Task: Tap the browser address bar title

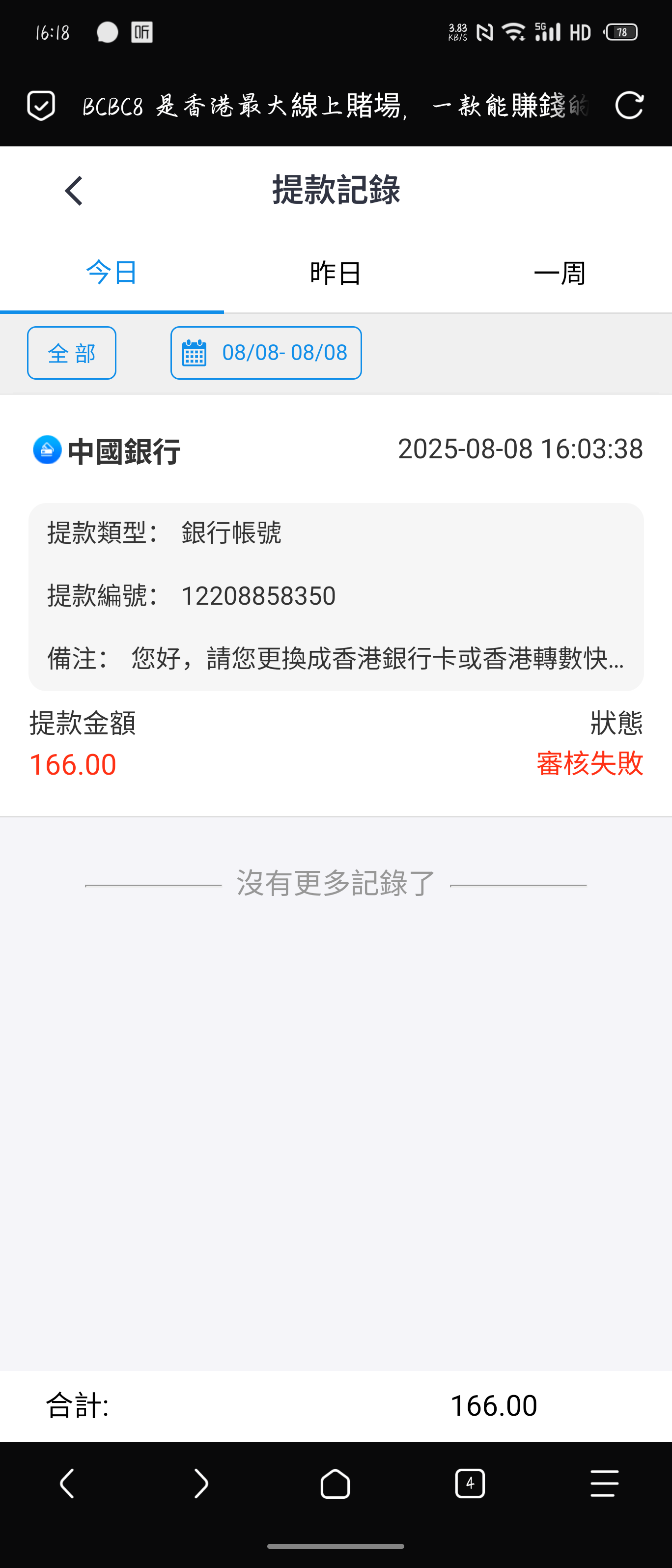Action: (x=335, y=106)
